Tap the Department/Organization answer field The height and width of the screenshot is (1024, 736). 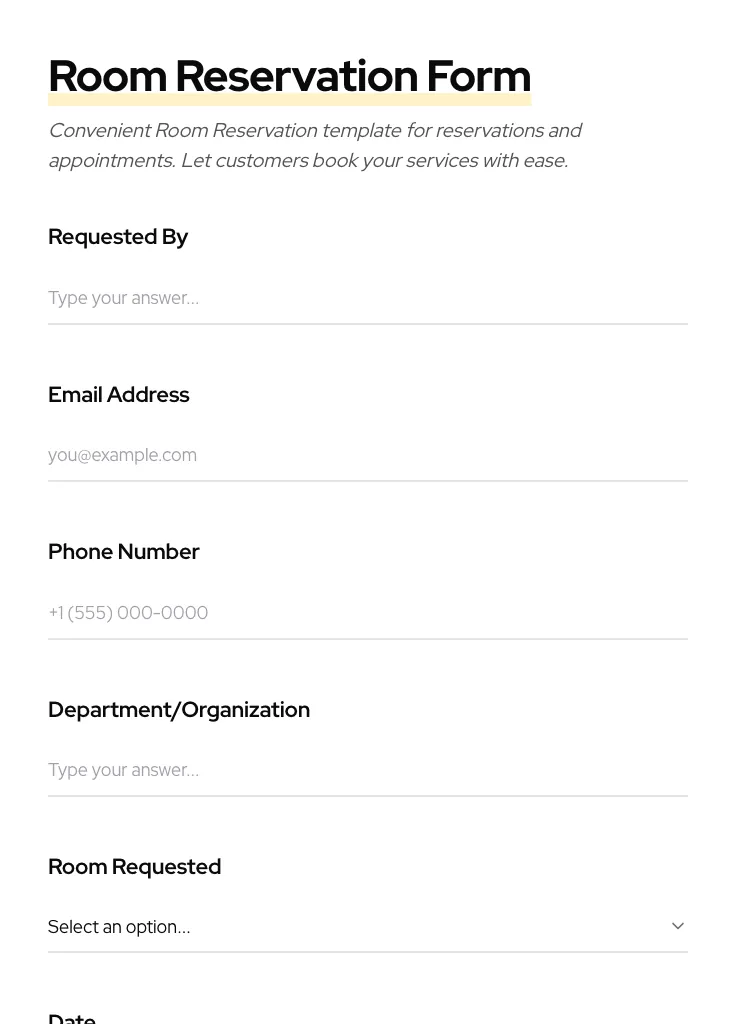pyautogui.click(x=367, y=770)
